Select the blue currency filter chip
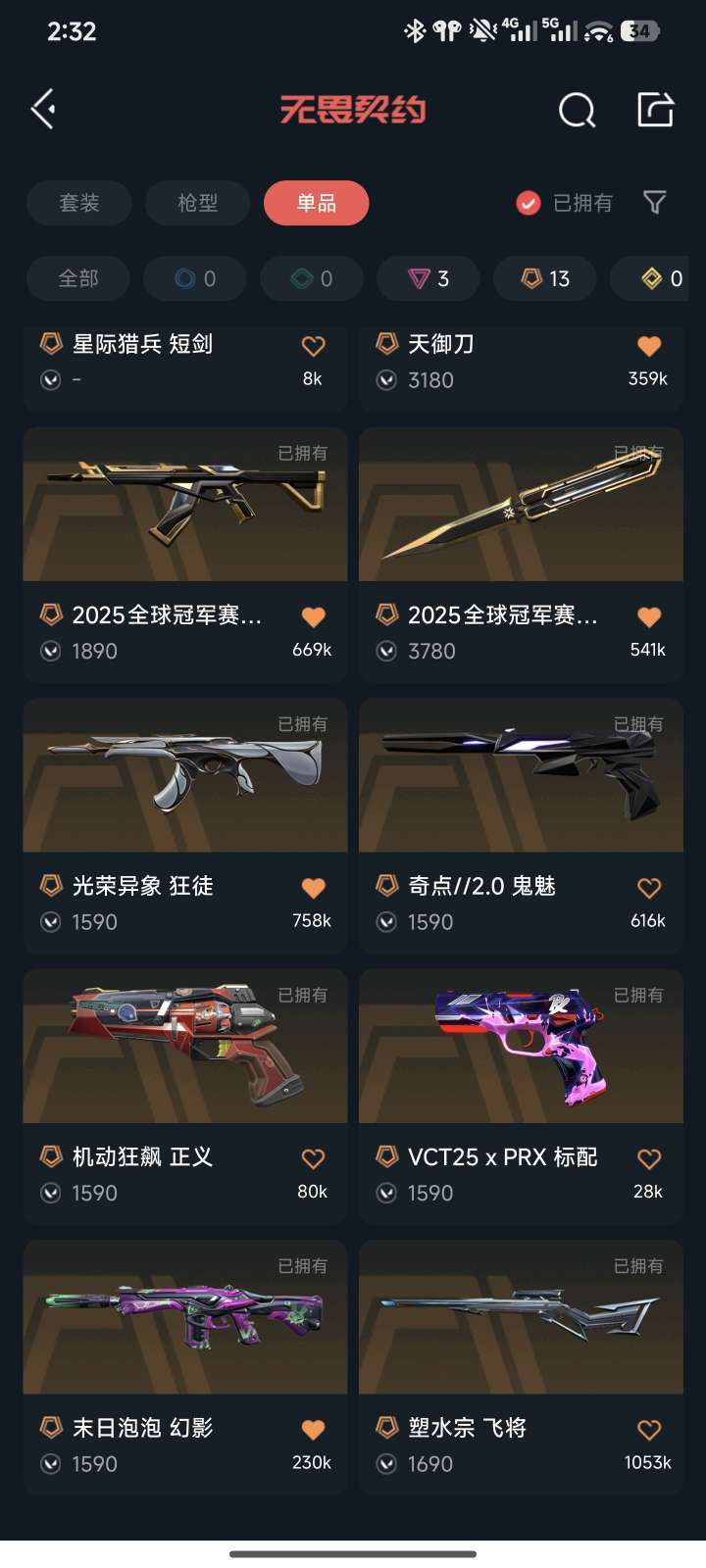The height and width of the screenshot is (1568, 706). tap(194, 278)
